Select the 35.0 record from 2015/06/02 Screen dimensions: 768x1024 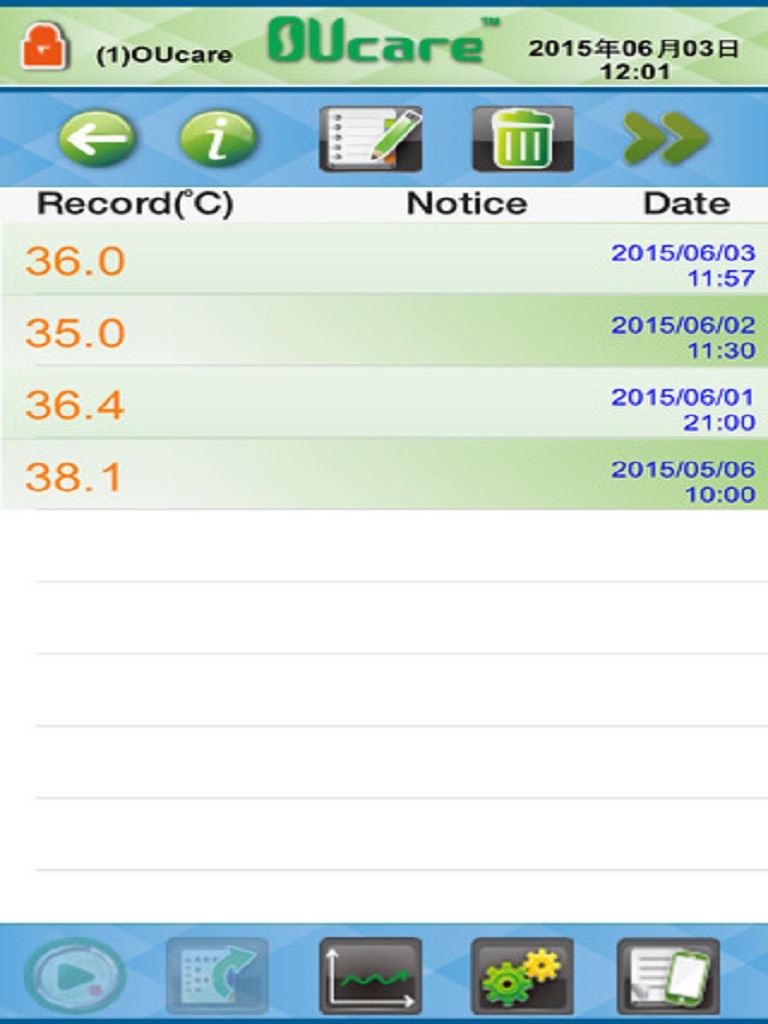pos(384,333)
